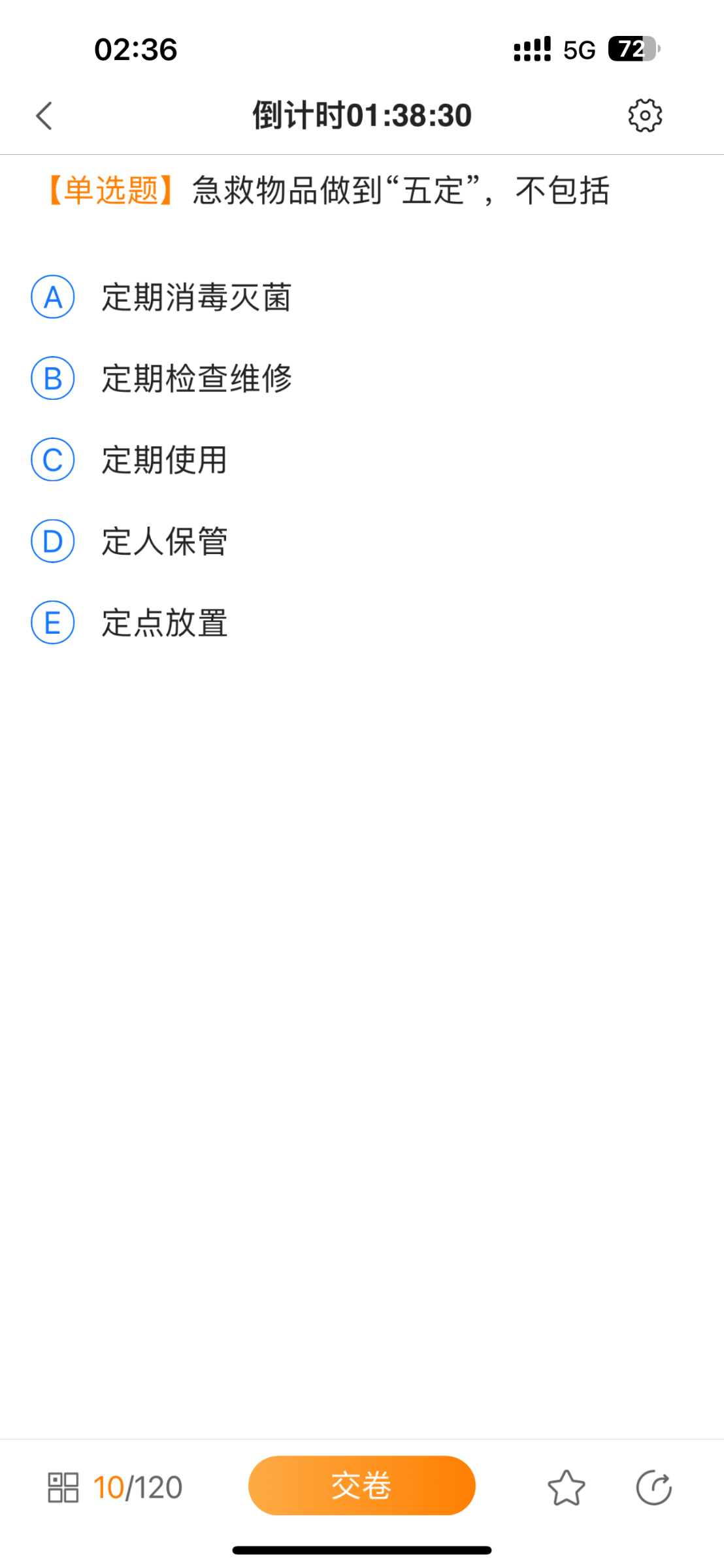The image size is (724, 1568).
Task: Click the countdown timer 倒计时01:38:30
Action: click(361, 114)
